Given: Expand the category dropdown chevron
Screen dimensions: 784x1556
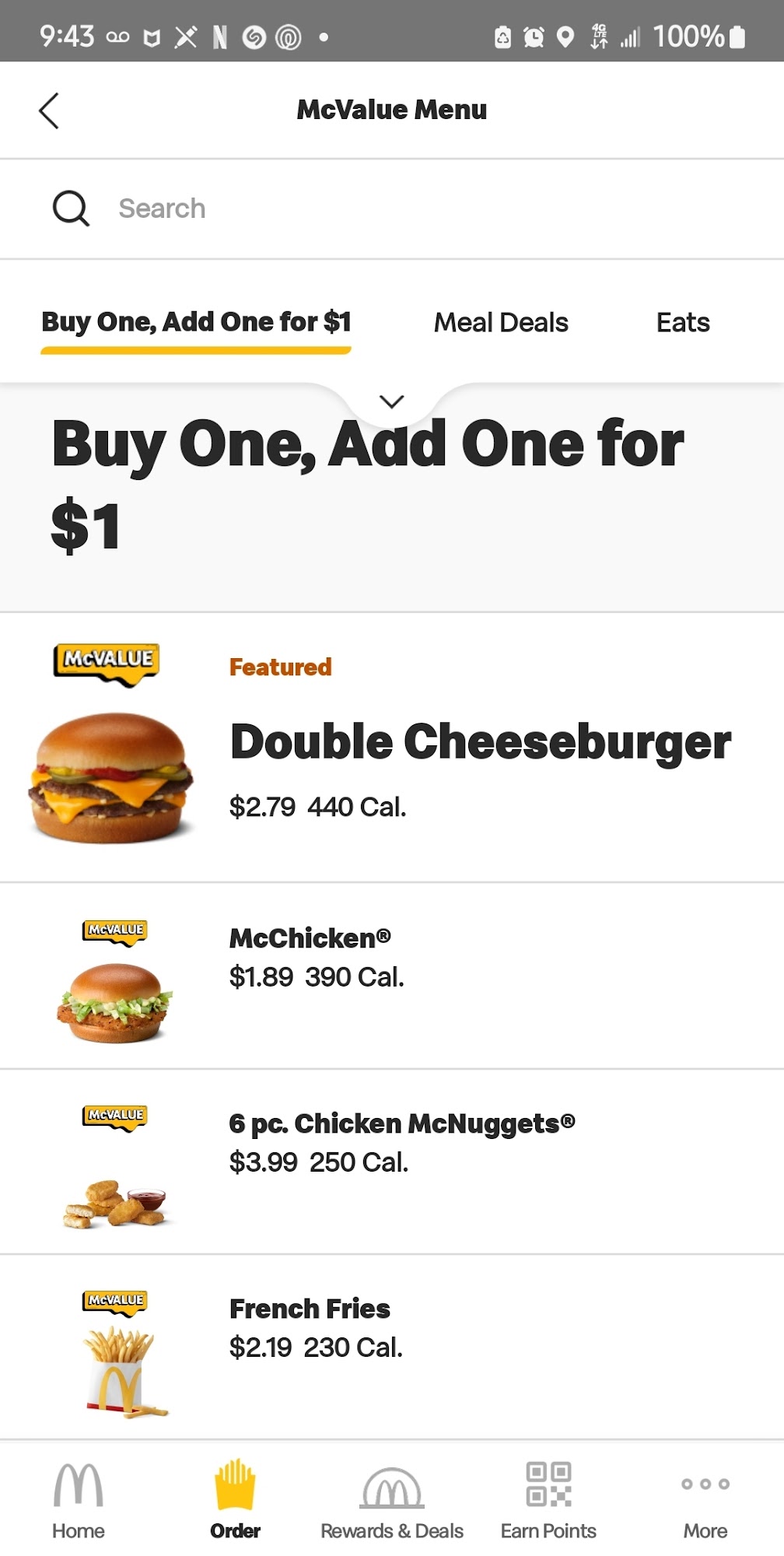Looking at the screenshot, I should (391, 401).
